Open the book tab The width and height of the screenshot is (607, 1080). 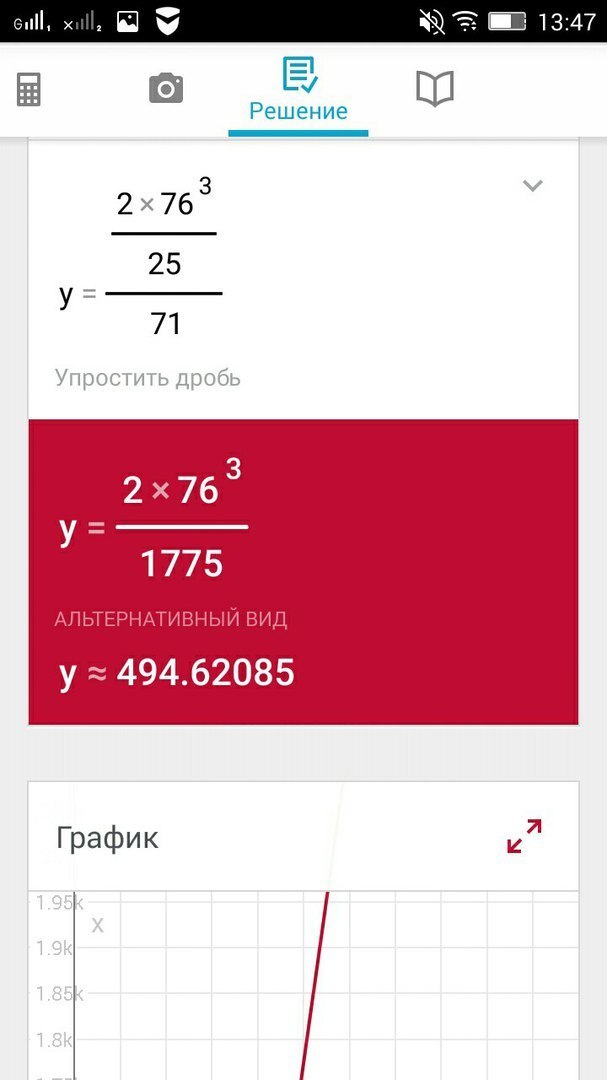435,89
